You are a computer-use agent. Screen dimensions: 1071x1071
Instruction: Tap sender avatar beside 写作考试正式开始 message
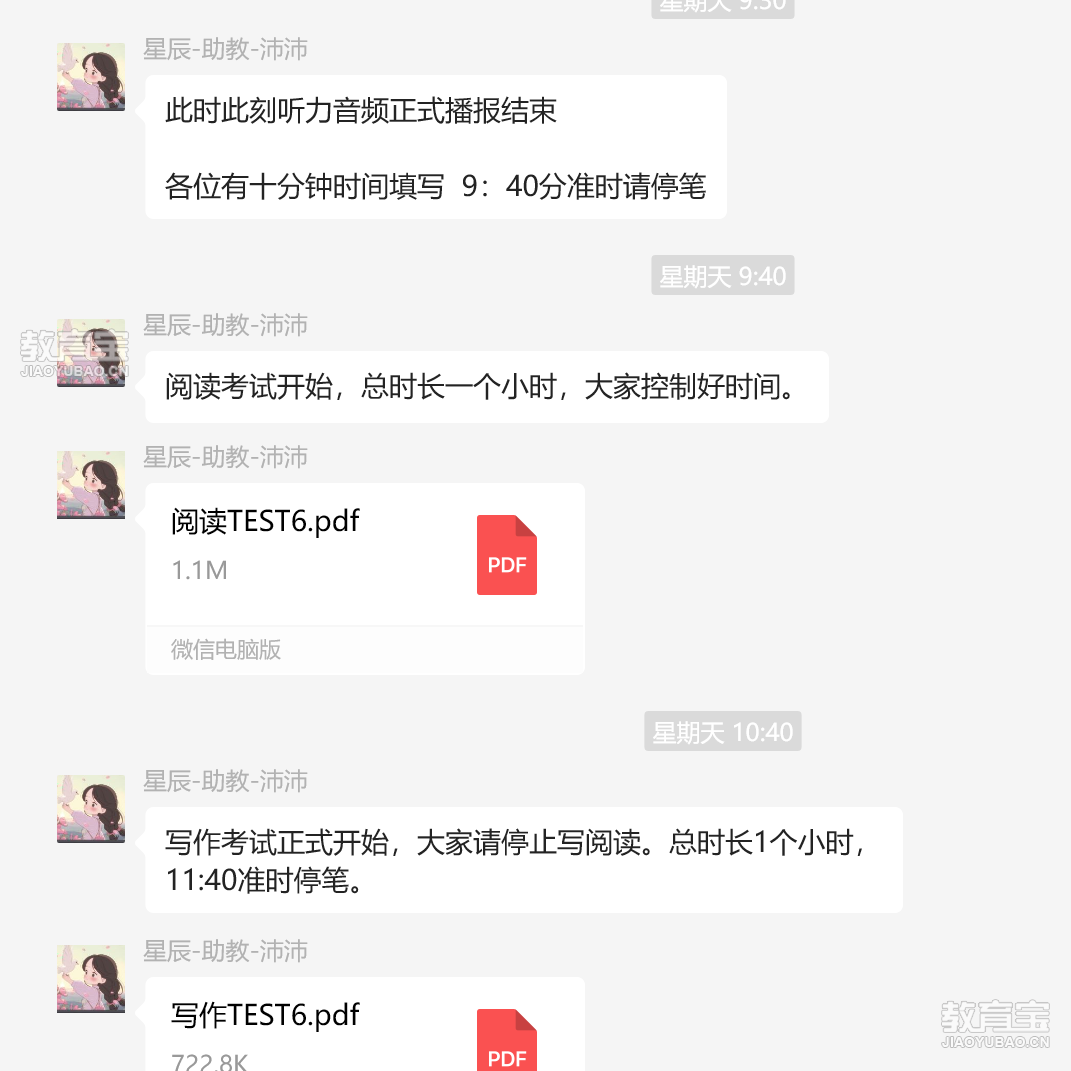tap(91, 809)
